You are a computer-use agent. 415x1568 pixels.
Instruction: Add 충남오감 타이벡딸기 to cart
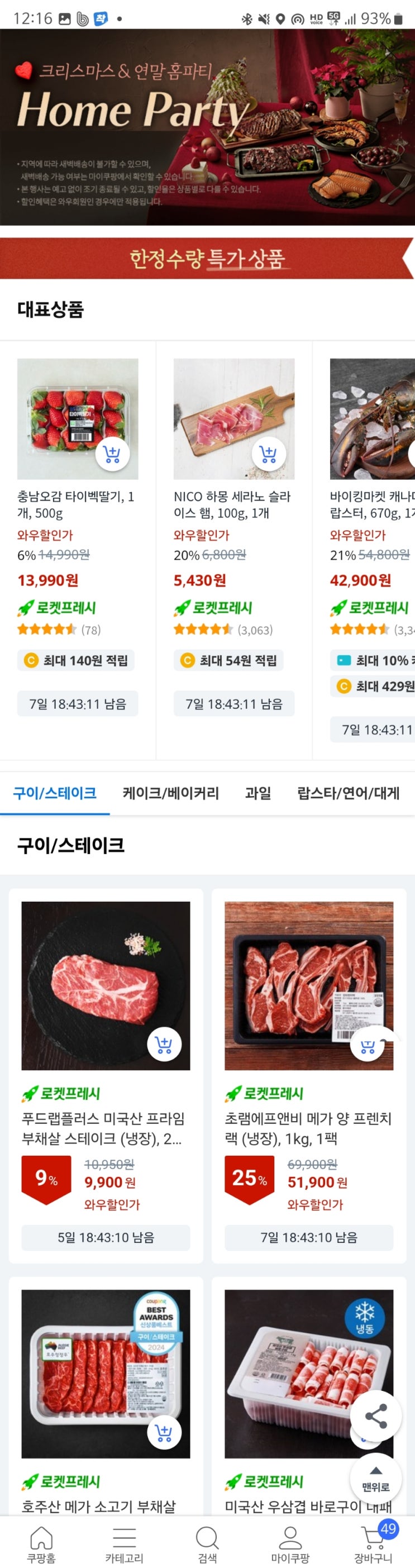(113, 454)
